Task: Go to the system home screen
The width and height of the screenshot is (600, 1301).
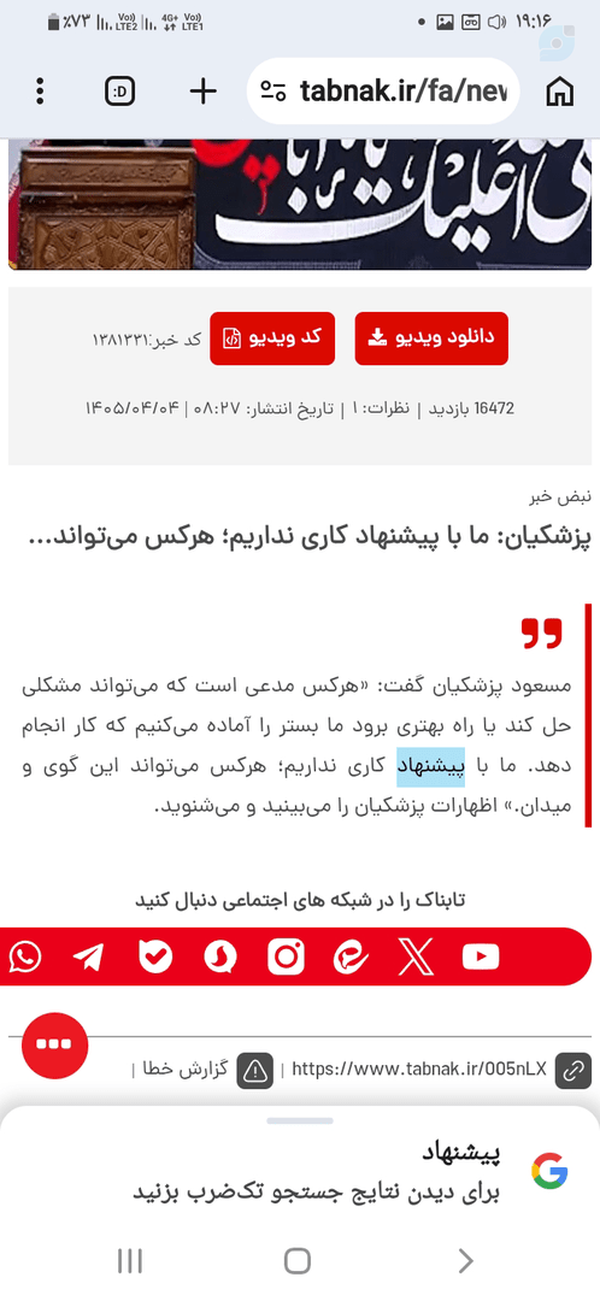Action: [297, 1261]
